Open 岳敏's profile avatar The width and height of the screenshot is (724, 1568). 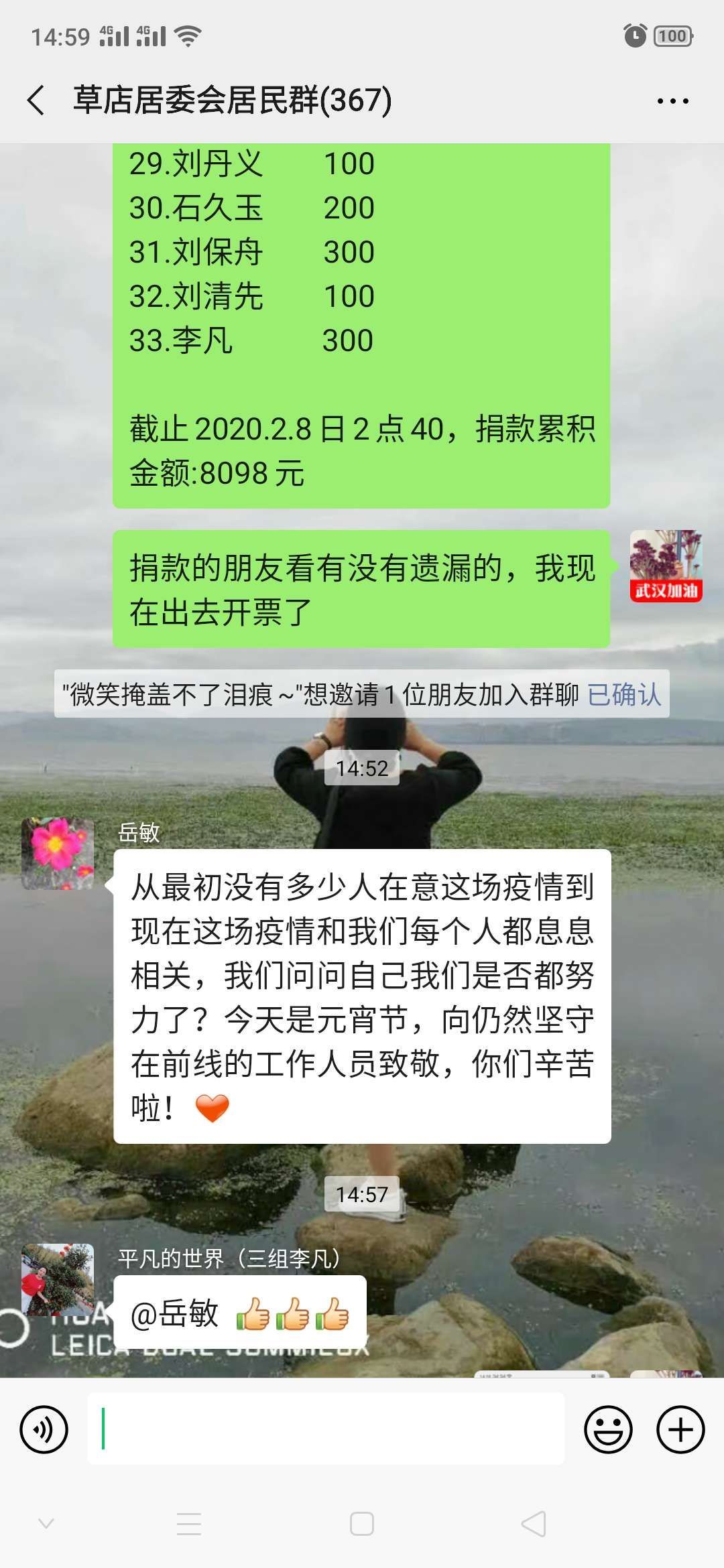58,854
